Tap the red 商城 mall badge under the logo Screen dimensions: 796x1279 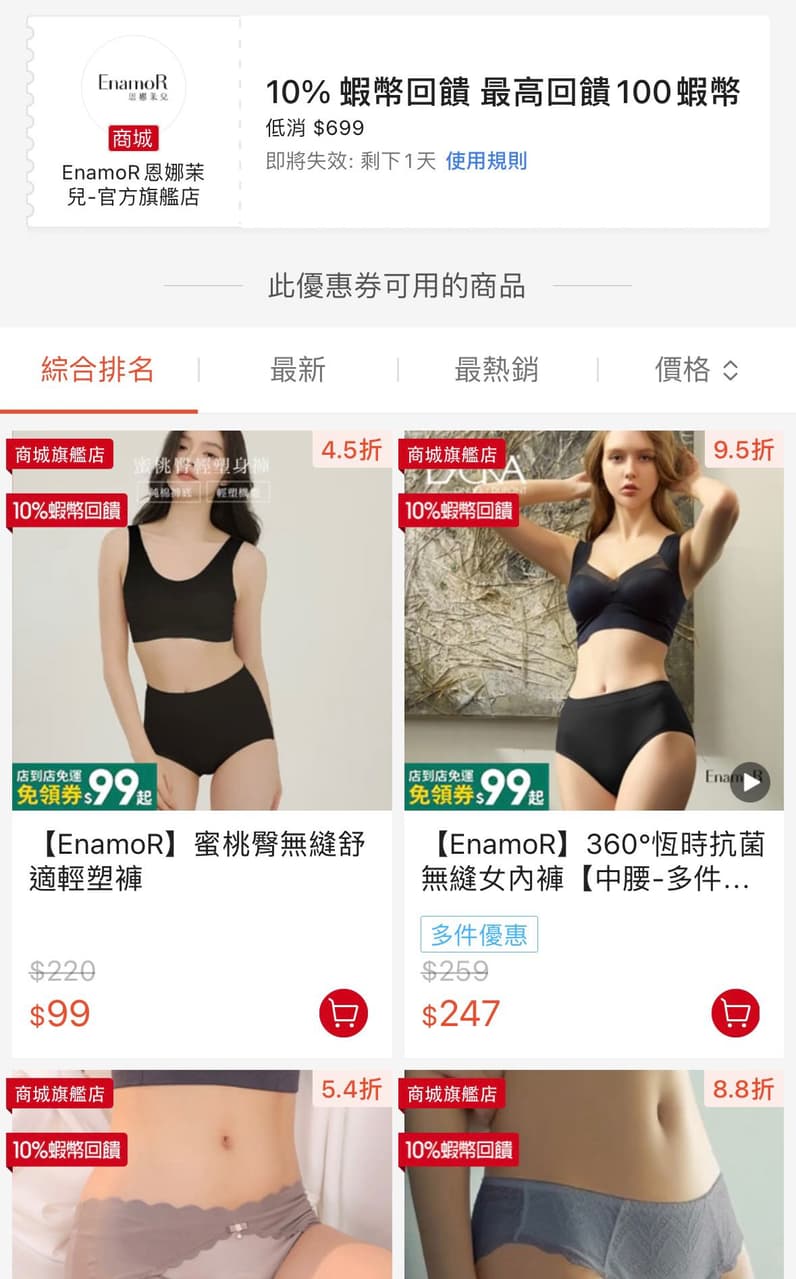tap(131, 137)
